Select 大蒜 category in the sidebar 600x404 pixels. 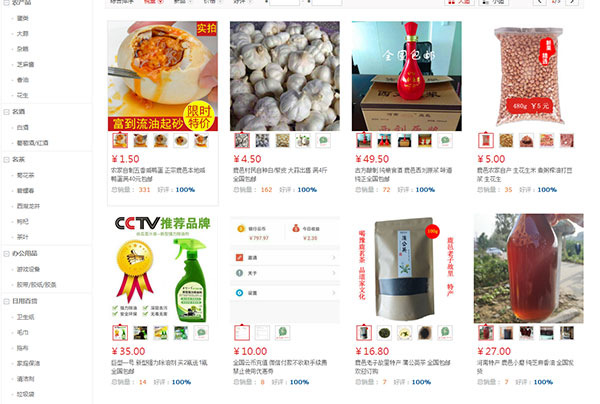[x=22, y=33]
